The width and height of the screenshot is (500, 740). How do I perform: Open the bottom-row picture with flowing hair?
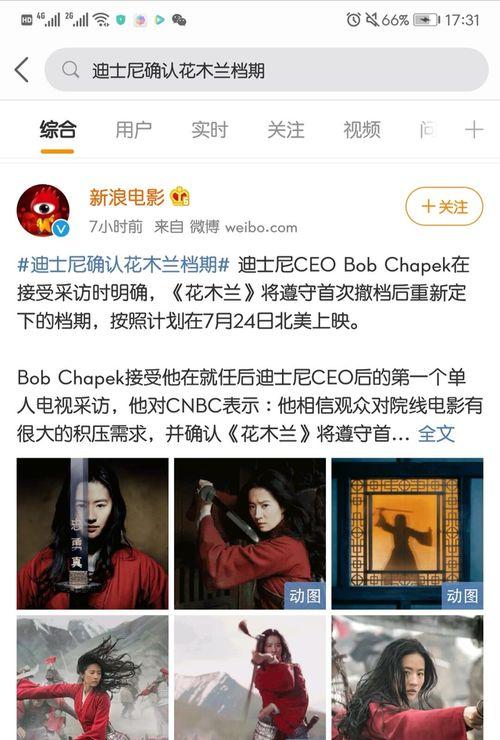click(93, 678)
